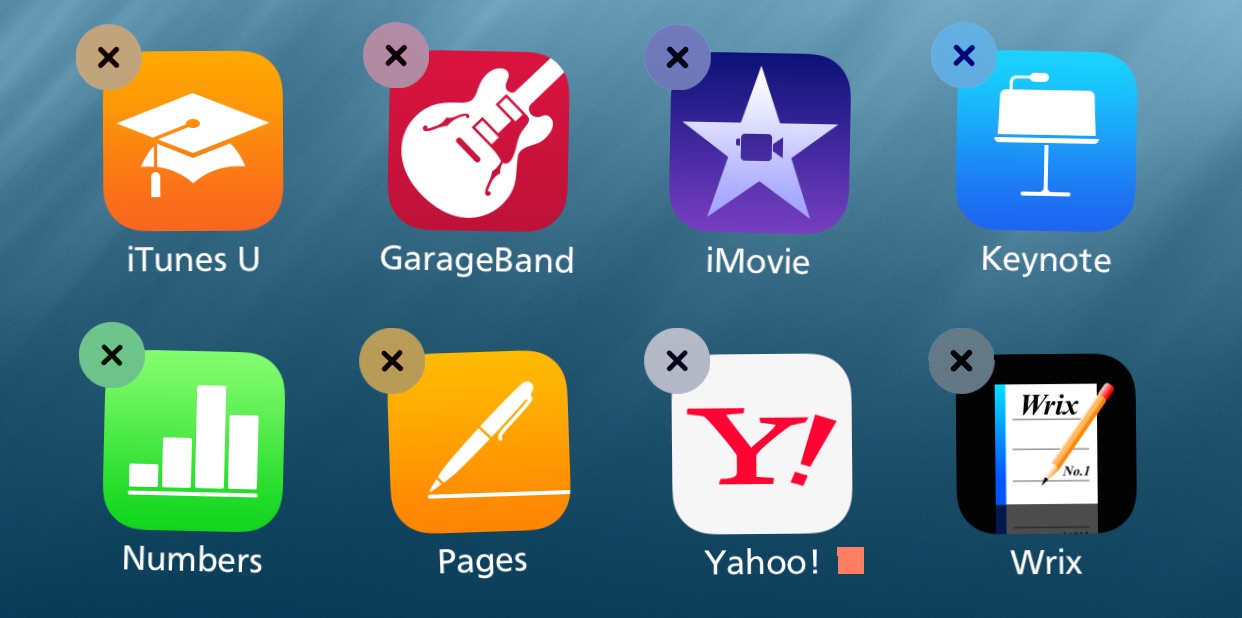Launch GarageBand
Screen dimensions: 1242x618
(479, 140)
